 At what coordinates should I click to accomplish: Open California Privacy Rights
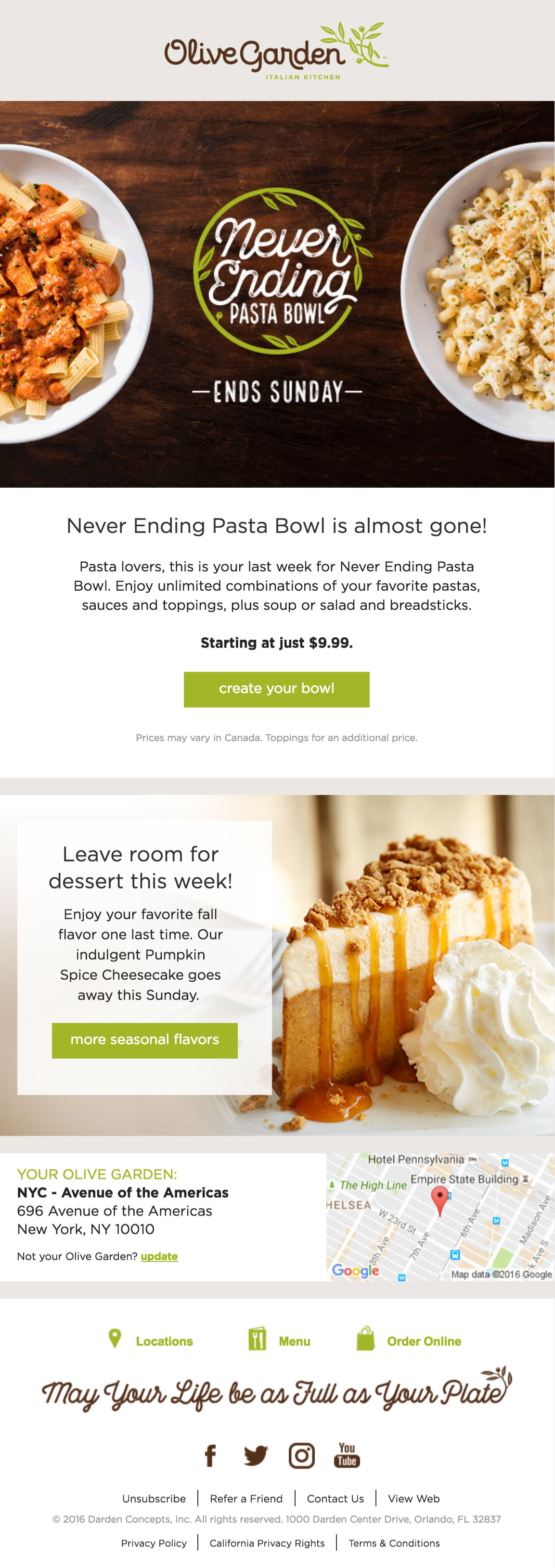coord(267,1543)
